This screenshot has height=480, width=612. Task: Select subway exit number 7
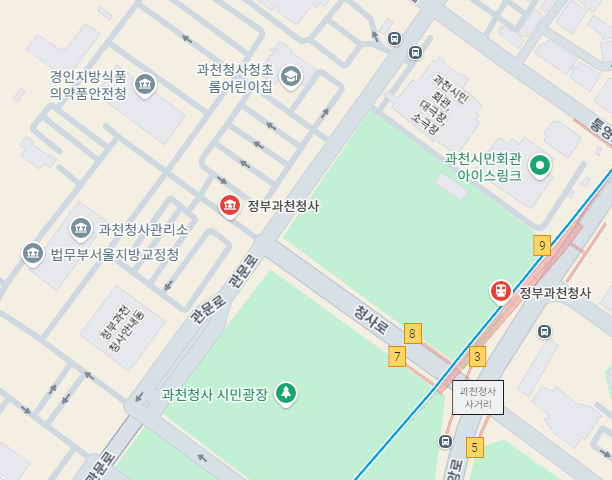(x=397, y=356)
